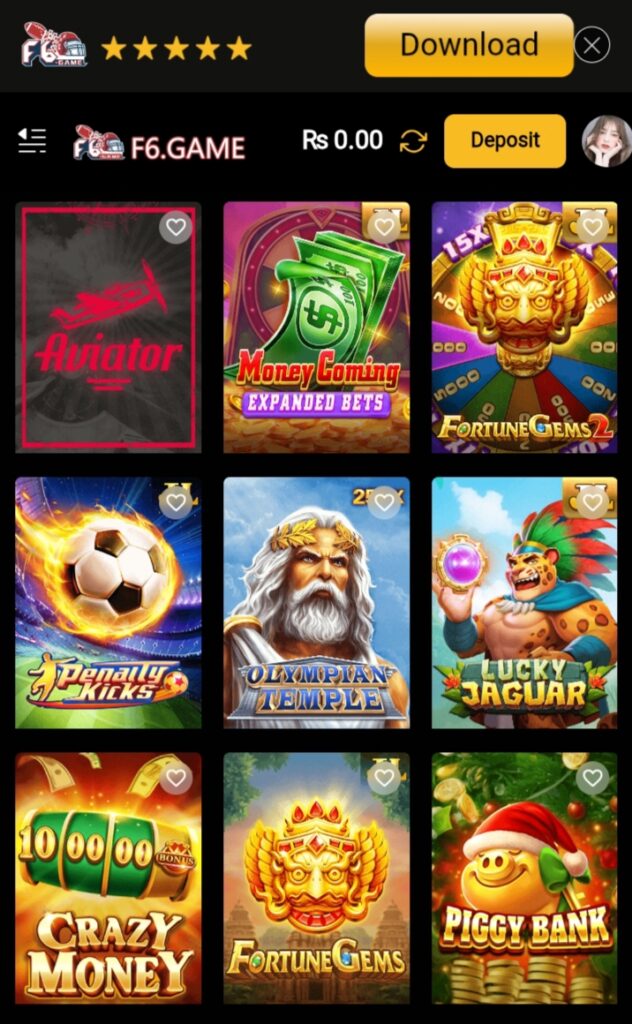
Task: Add Olympian Temple to favorites
Action: coord(384,503)
